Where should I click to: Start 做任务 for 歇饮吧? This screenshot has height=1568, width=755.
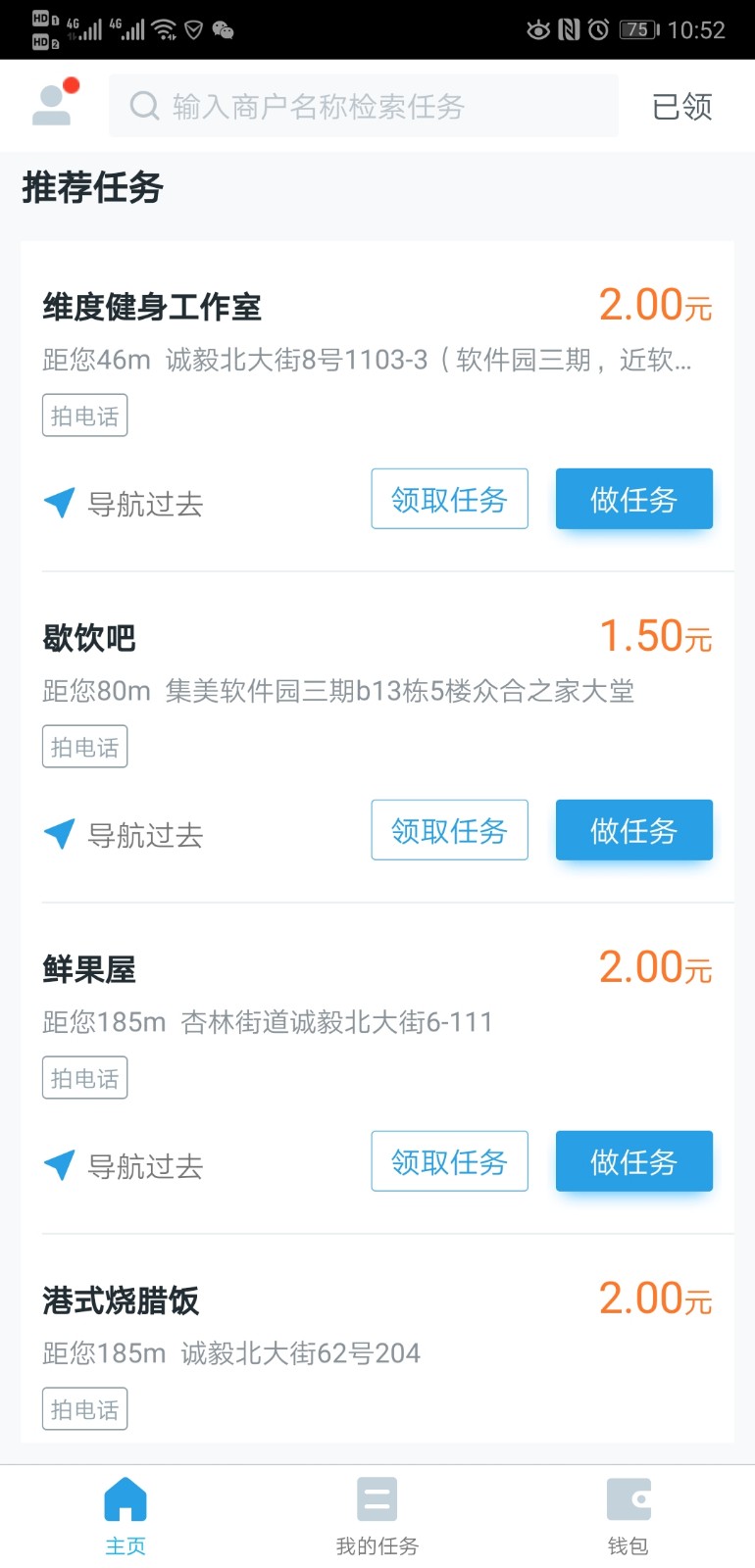coord(633,830)
